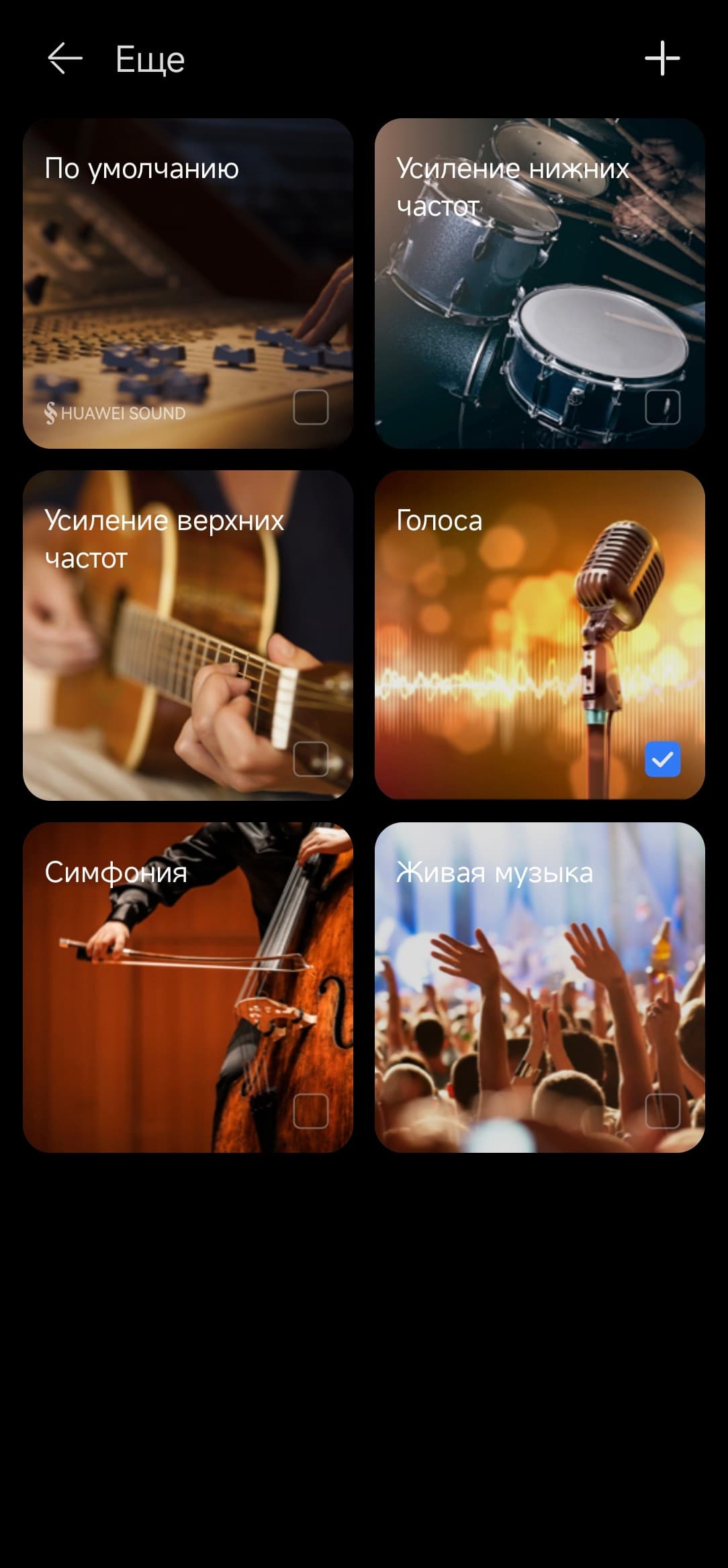
Task: Select the По умолчанию sound preset
Action: (188, 283)
